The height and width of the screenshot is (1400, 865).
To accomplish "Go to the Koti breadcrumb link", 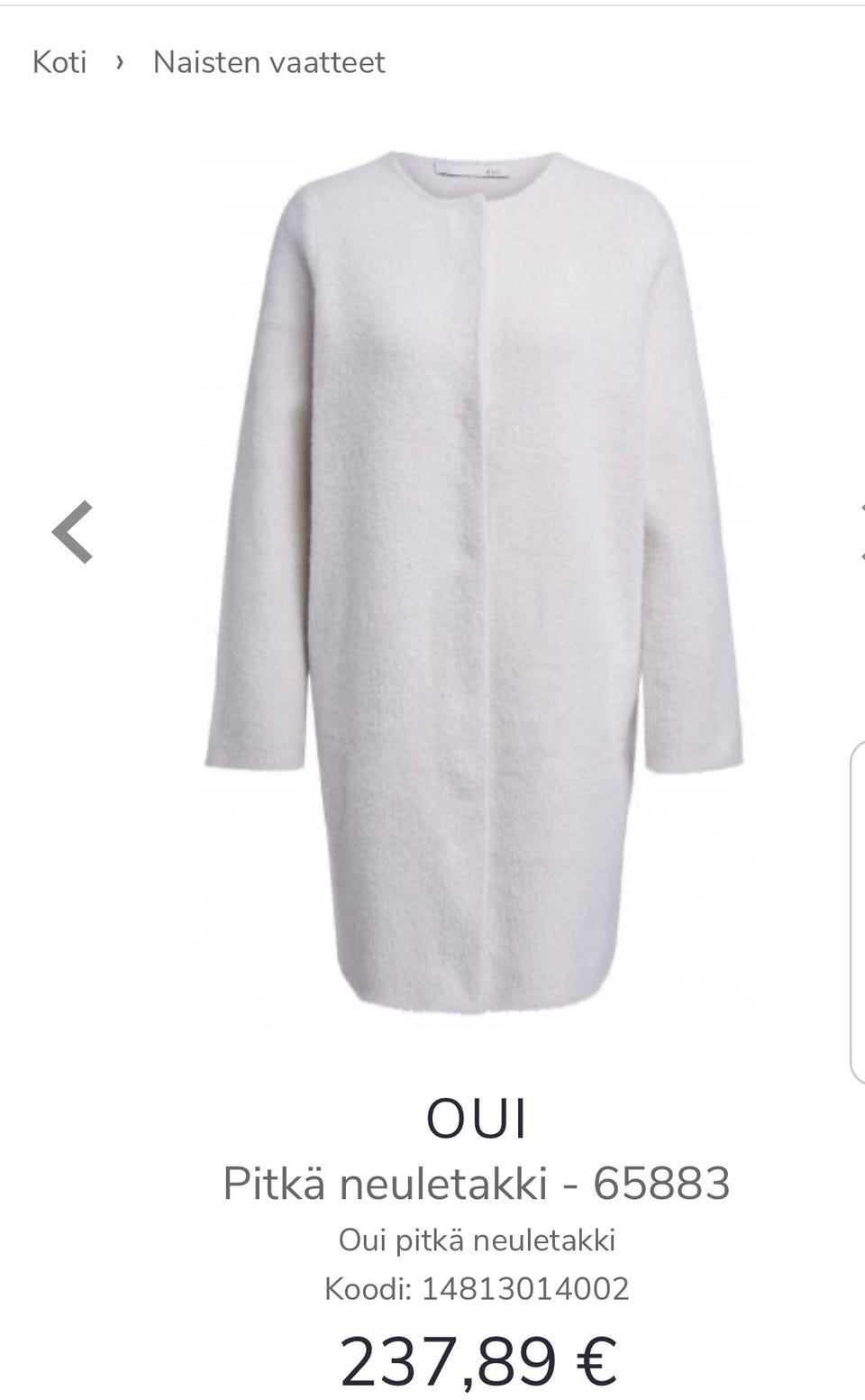I will click(x=59, y=62).
